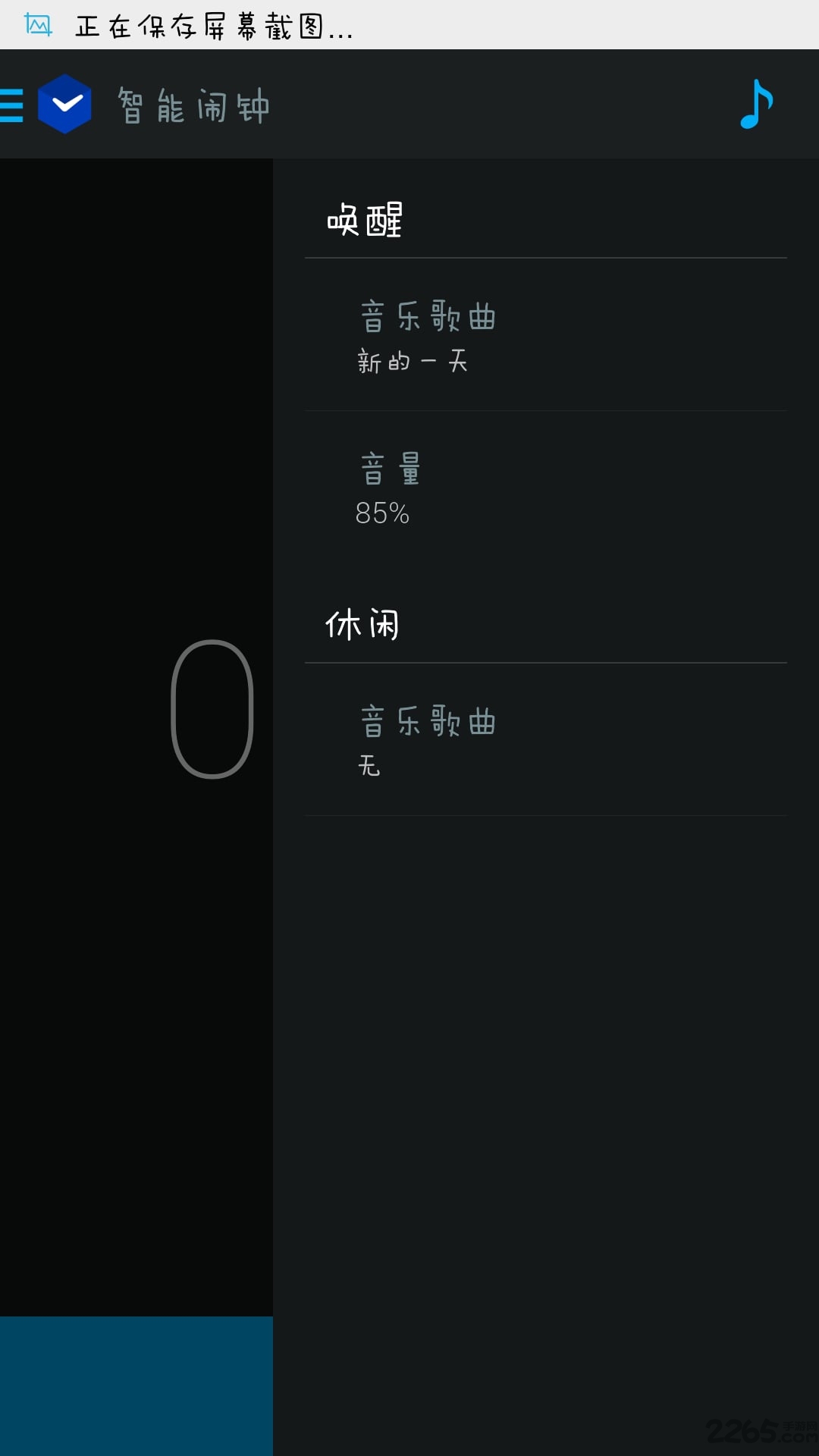
Task: Tap the 音乐歌曲 icon under 休闲 section
Action: click(427, 724)
